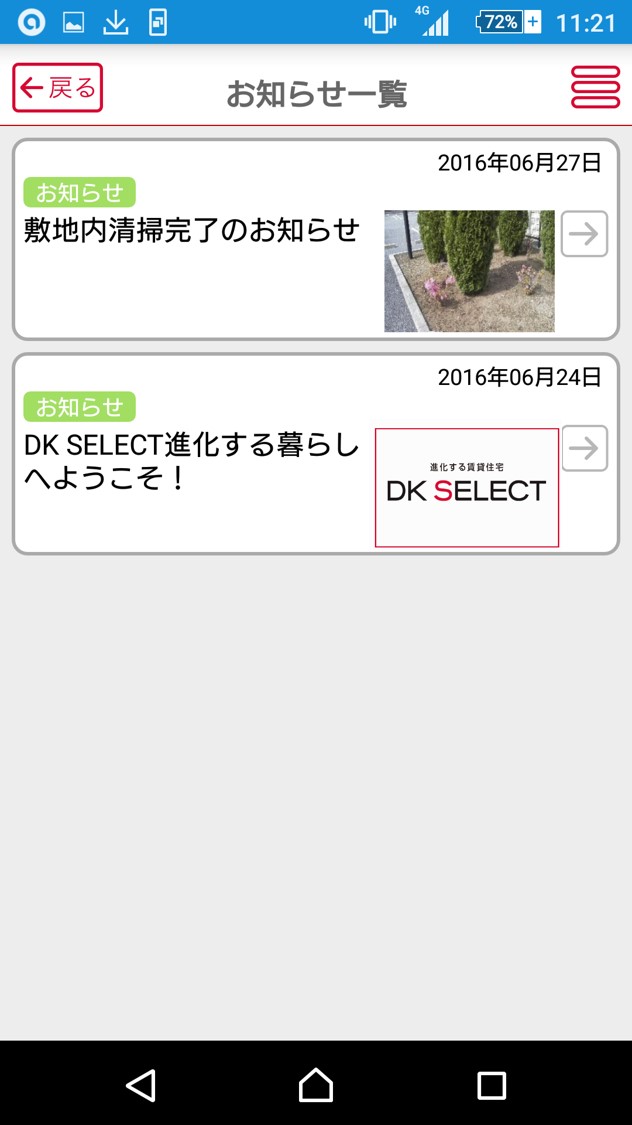
Task: Open the recent apps view
Action: click(491, 1086)
